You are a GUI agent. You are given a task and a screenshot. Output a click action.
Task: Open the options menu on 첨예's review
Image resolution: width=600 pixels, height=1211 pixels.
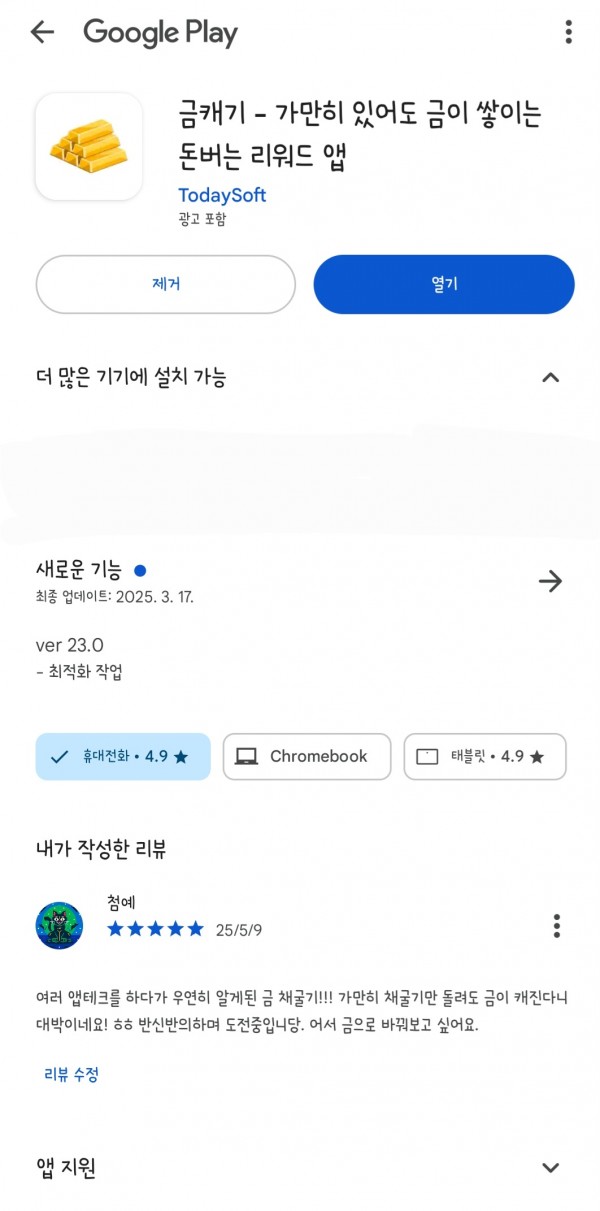[556, 925]
